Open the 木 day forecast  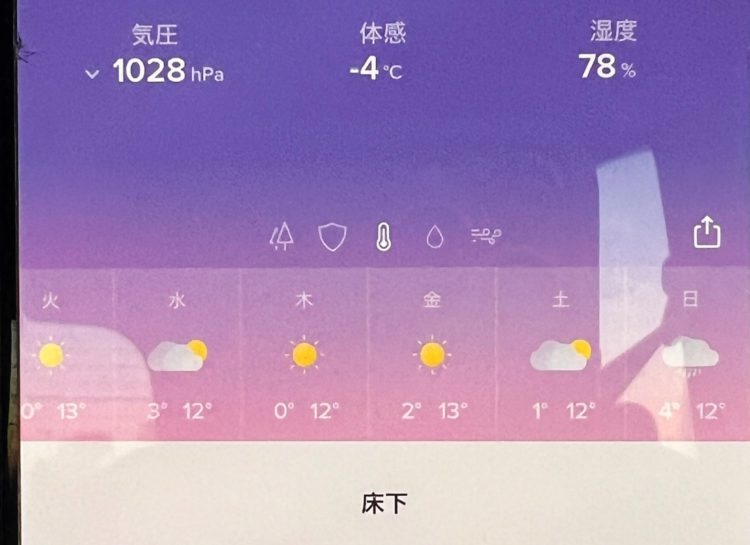point(305,355)
